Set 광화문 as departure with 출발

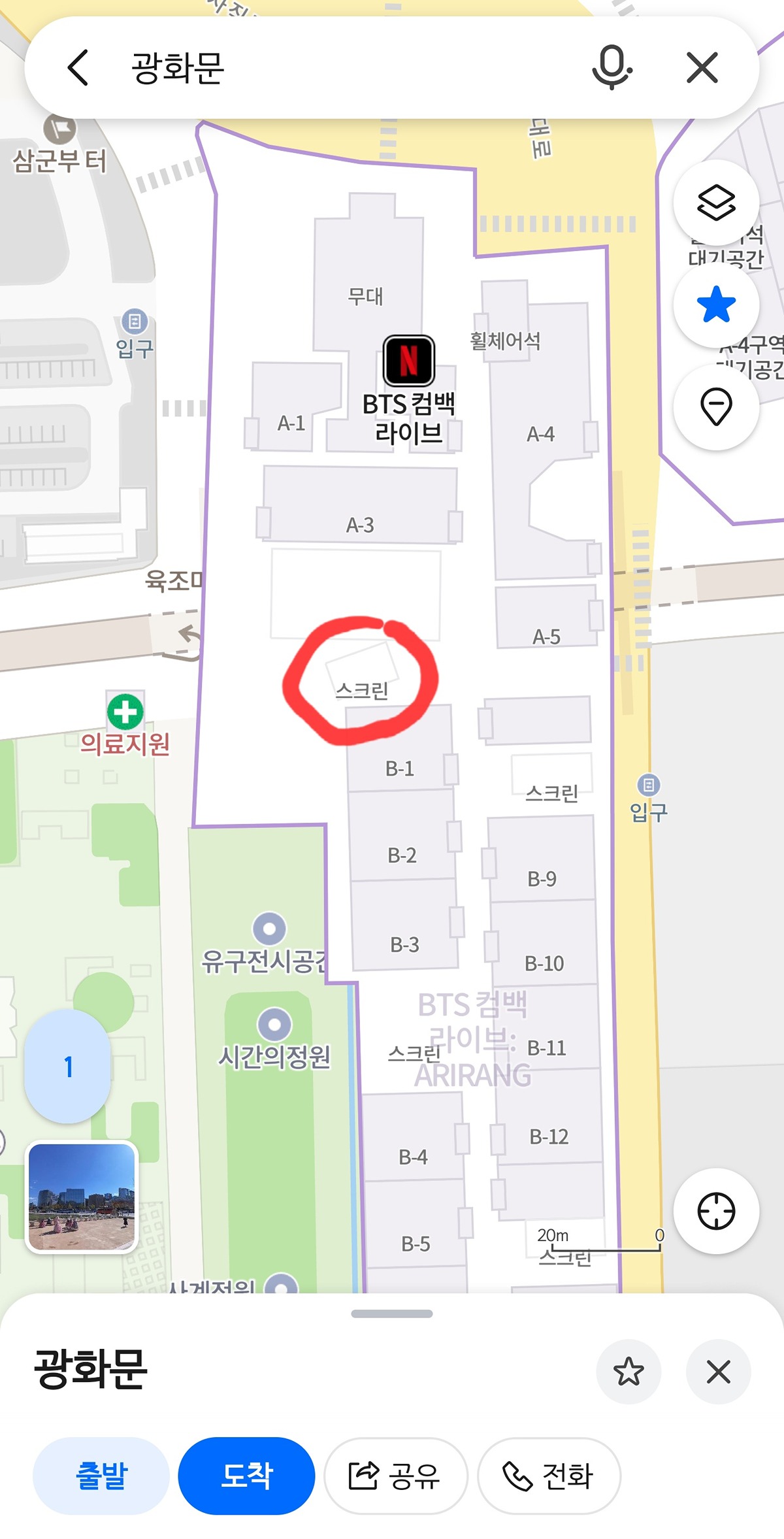tap(101, 1476)
